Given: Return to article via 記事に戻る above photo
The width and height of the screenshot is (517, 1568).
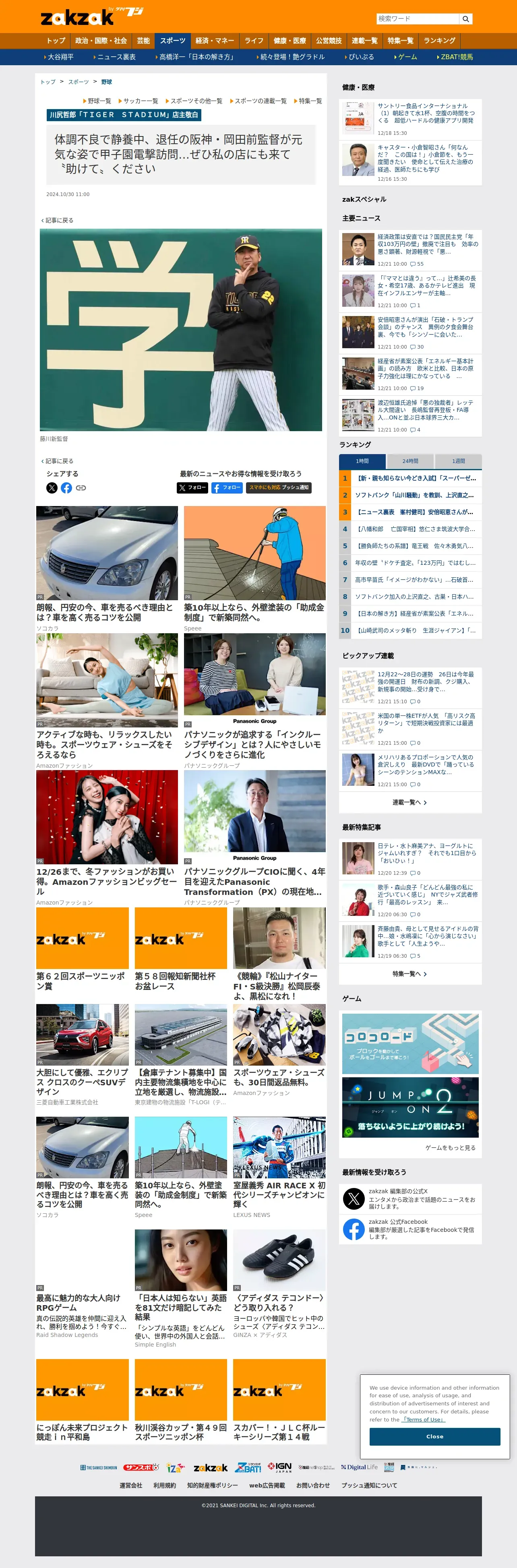Looking at the screenshot, I should coord(59,220).
